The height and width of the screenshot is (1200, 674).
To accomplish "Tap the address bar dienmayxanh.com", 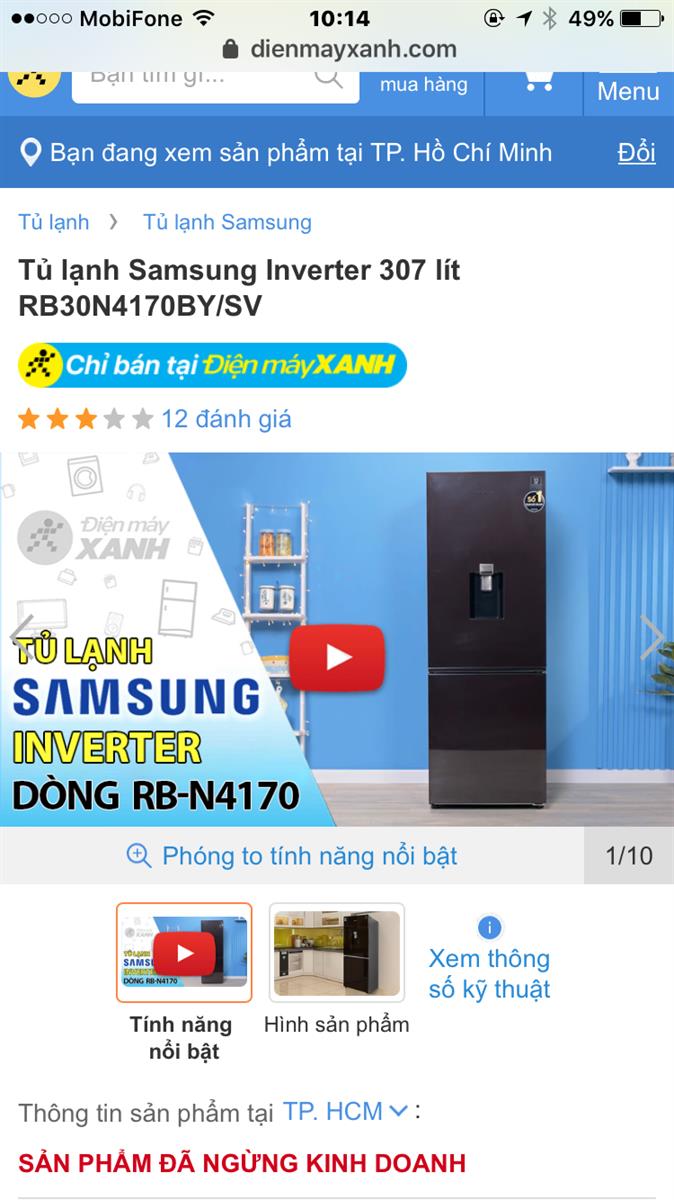I will pos(339,49).
